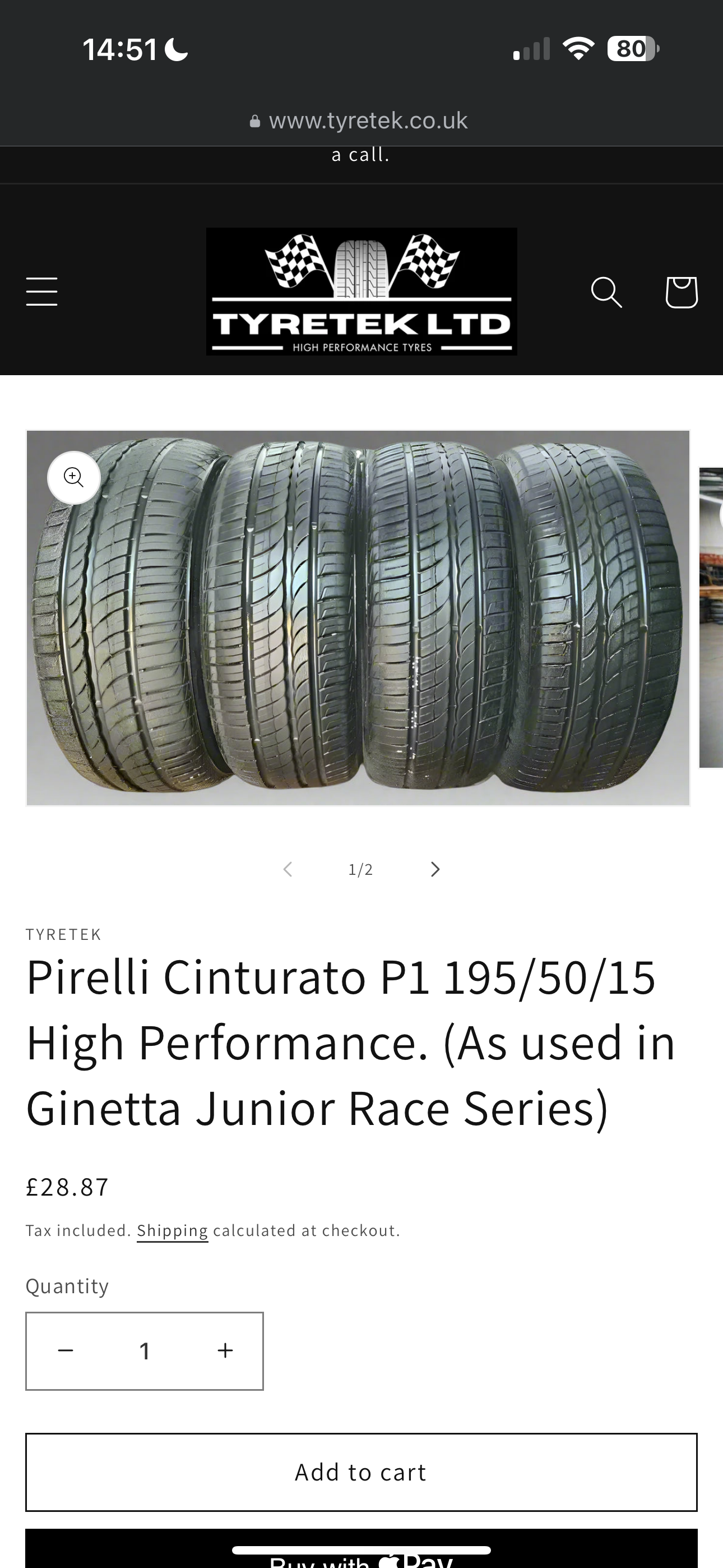Image resolution: width=723 pixels, height=1568 pixels.
Task: Open the Shipping policy link
Action: click(x=172, y=1231)
